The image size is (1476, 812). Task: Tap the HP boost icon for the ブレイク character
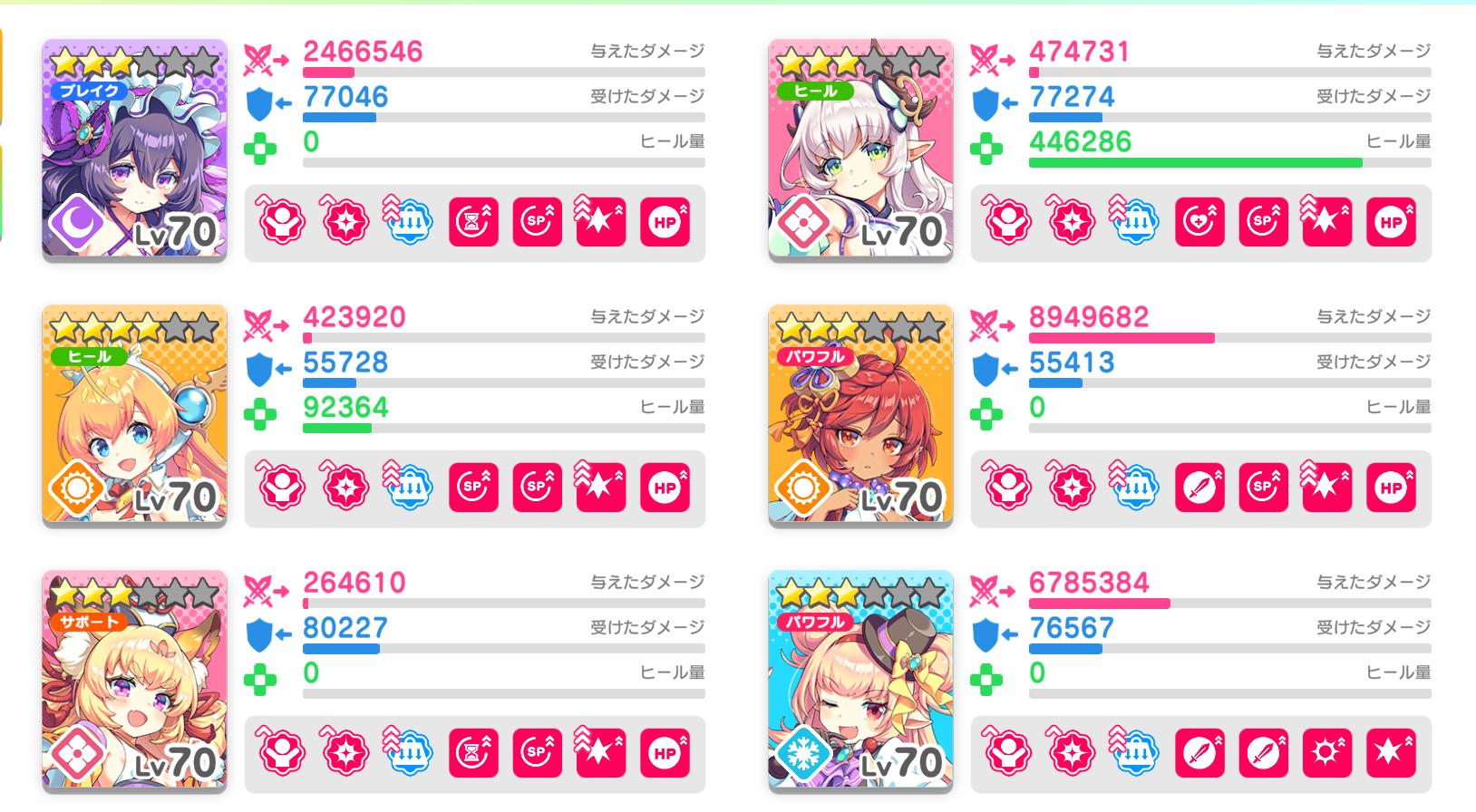tap(665, 221)
